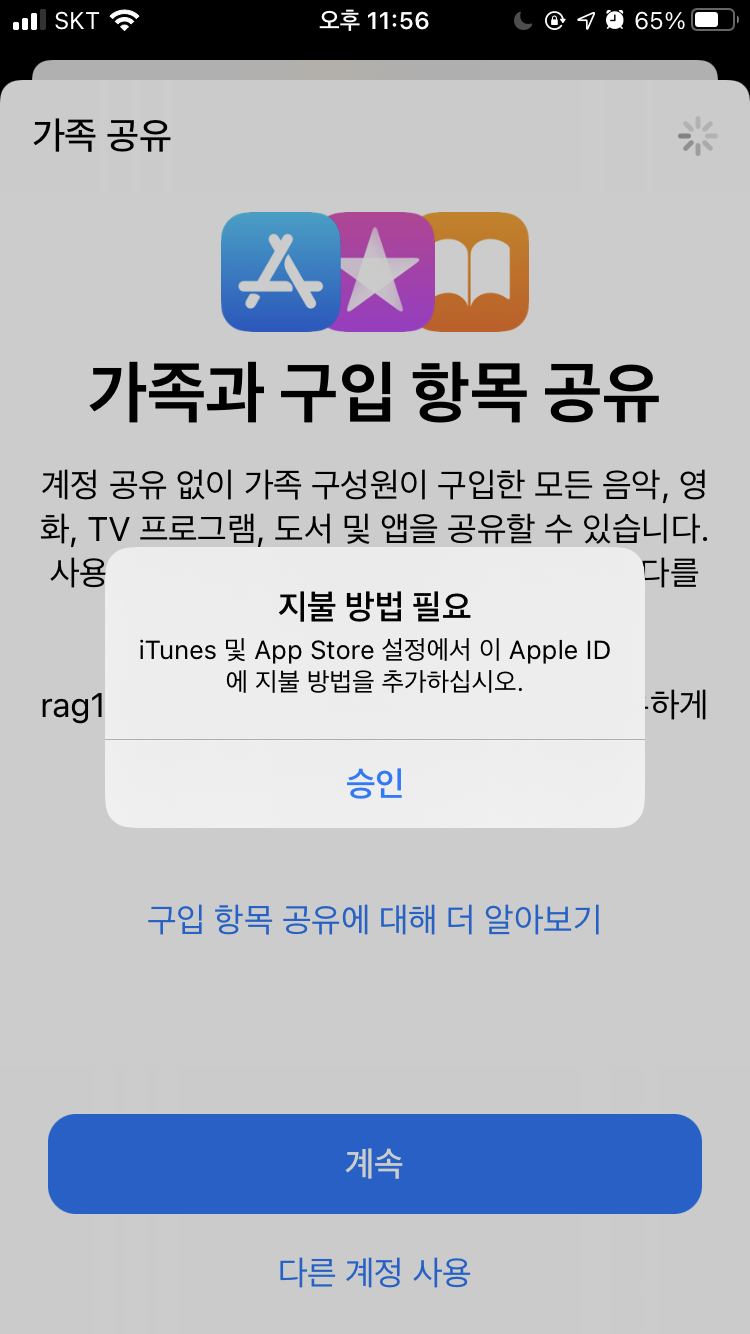Confirm the alert with 승인
Viewport: 750px width, 1334px height.
coord(374,783)
